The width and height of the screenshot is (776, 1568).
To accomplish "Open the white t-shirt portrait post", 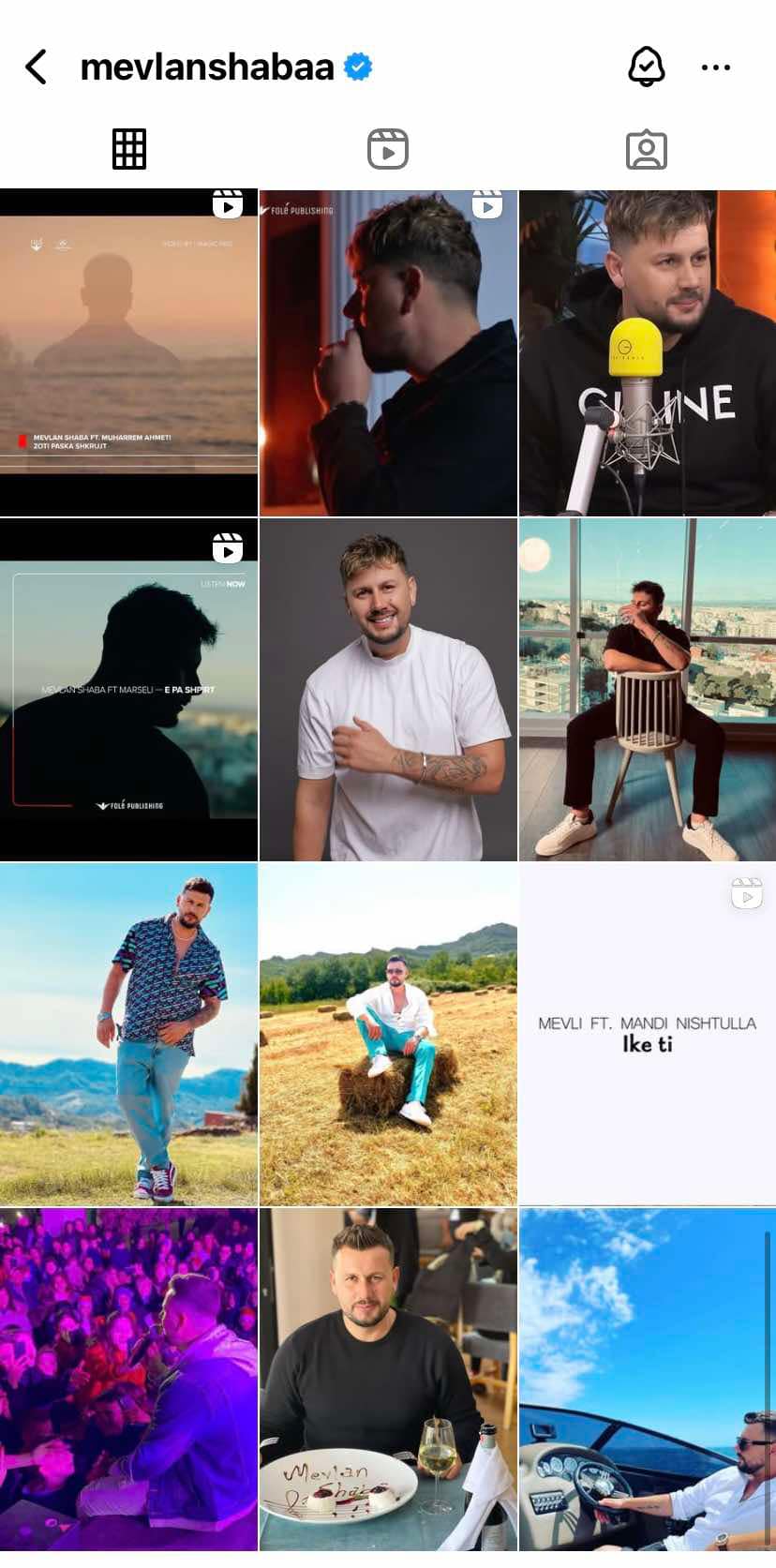I will click(388, 689).
